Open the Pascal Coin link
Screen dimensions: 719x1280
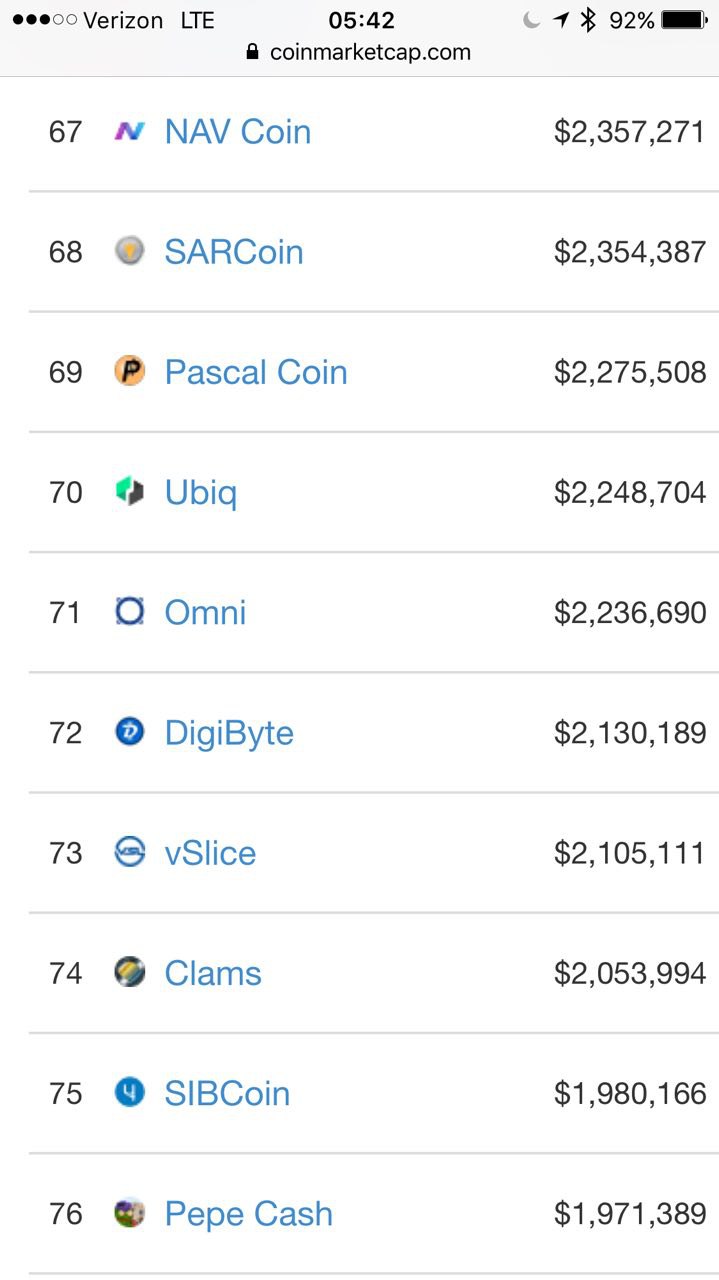[256, 372]
